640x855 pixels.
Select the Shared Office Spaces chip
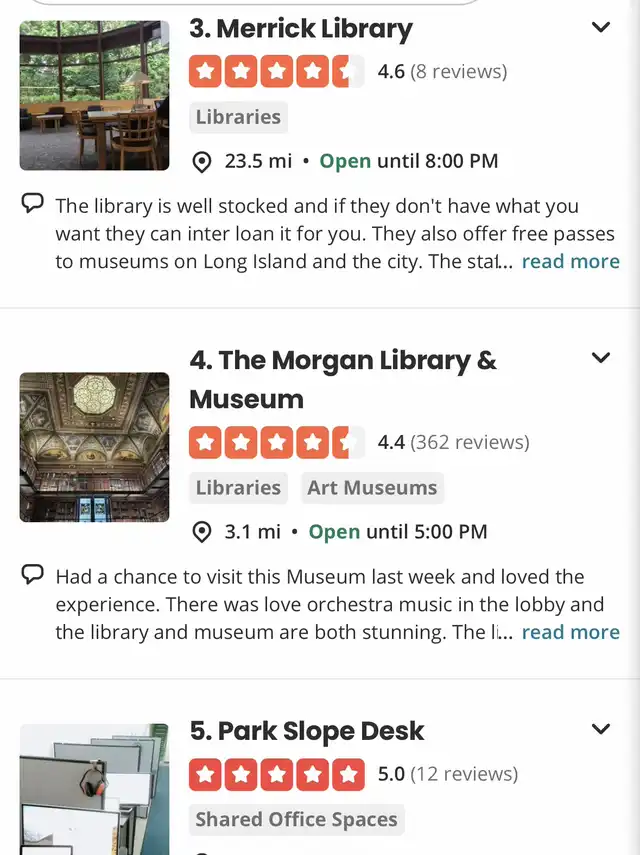click(296, 820)
